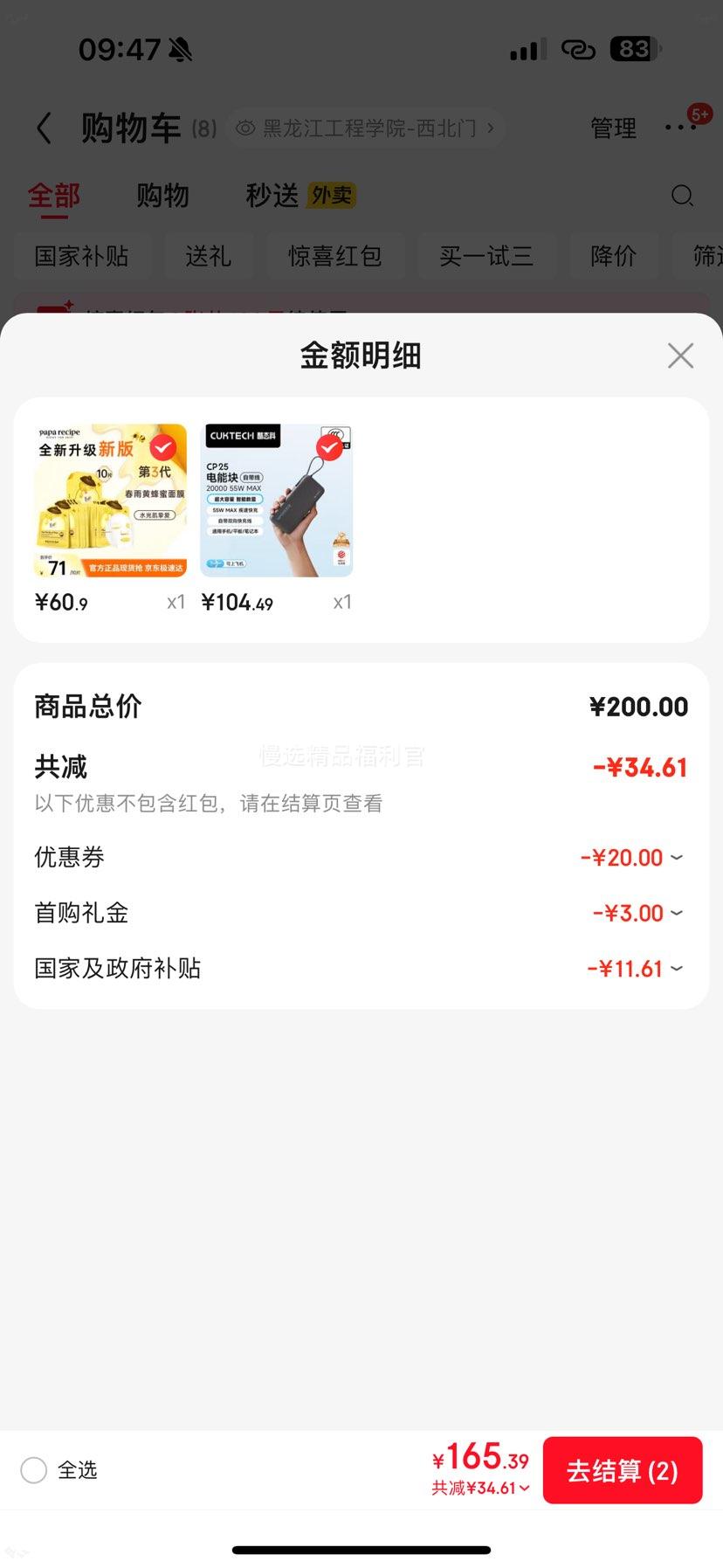Collapse the 共减¥34.61 summary at bottom
The height and width of the screenshot is (1568, 723).
click(x=481, y=1489)
